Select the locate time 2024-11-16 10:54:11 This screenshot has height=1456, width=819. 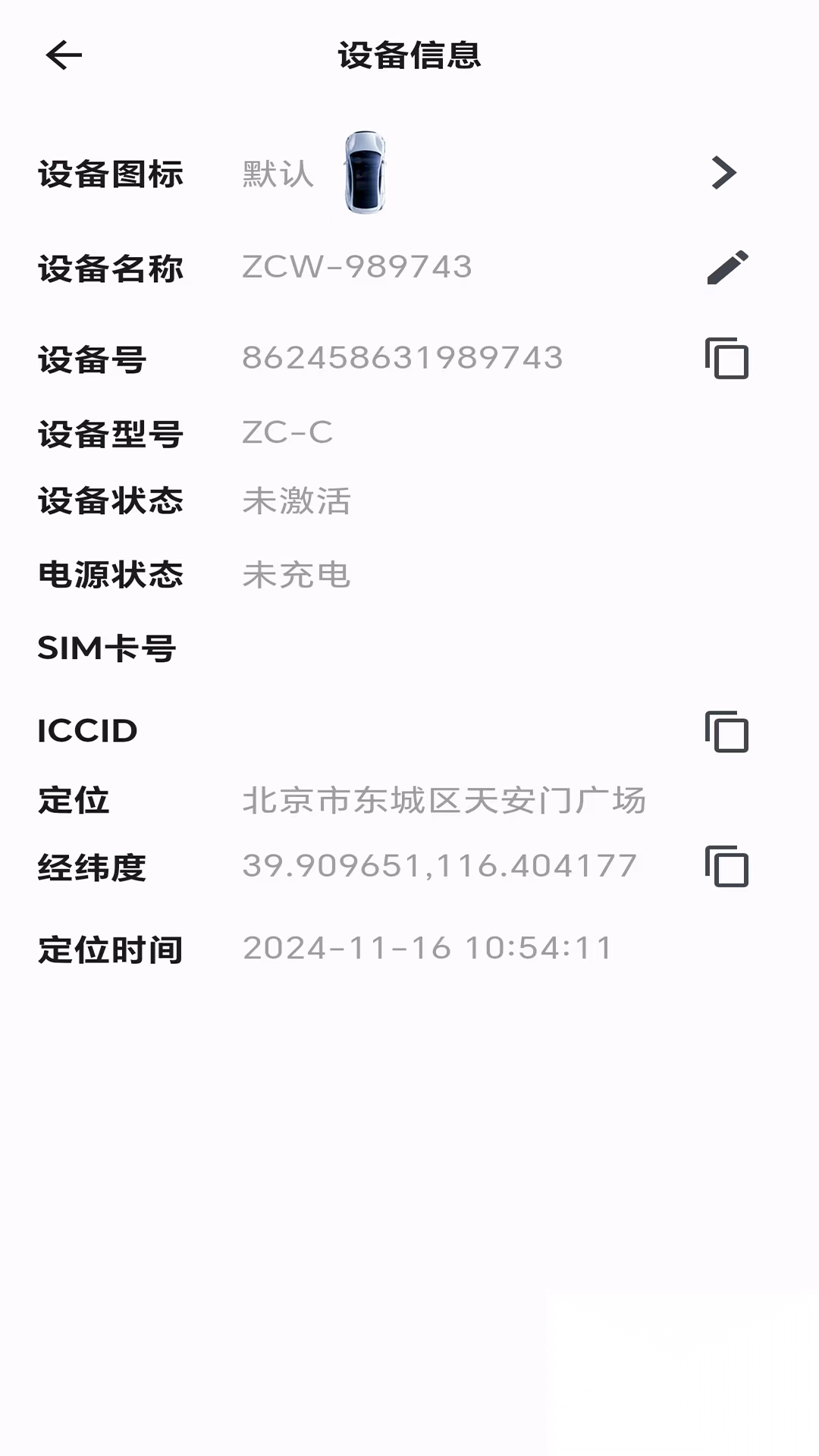click(427, 946)
